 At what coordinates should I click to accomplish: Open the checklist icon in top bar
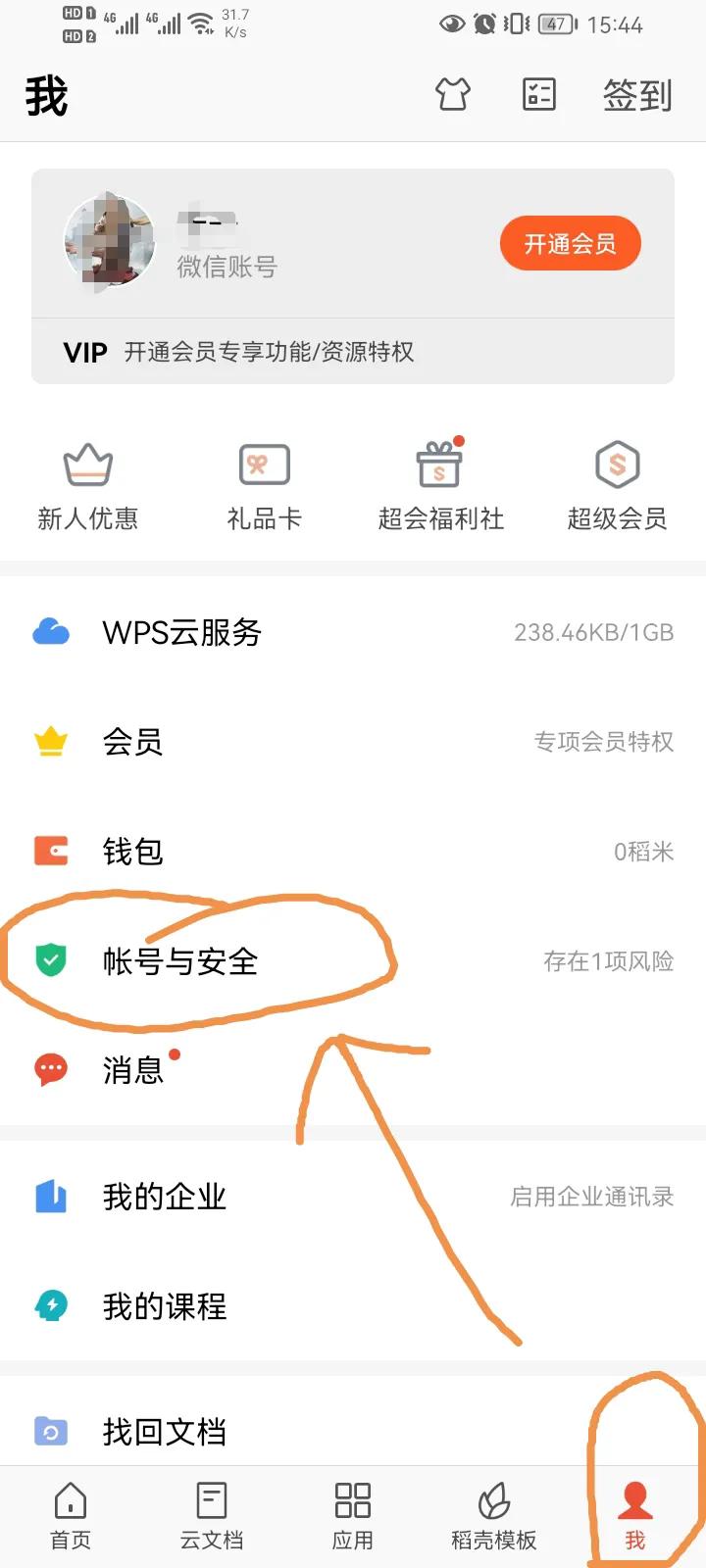tap(537, 93)
